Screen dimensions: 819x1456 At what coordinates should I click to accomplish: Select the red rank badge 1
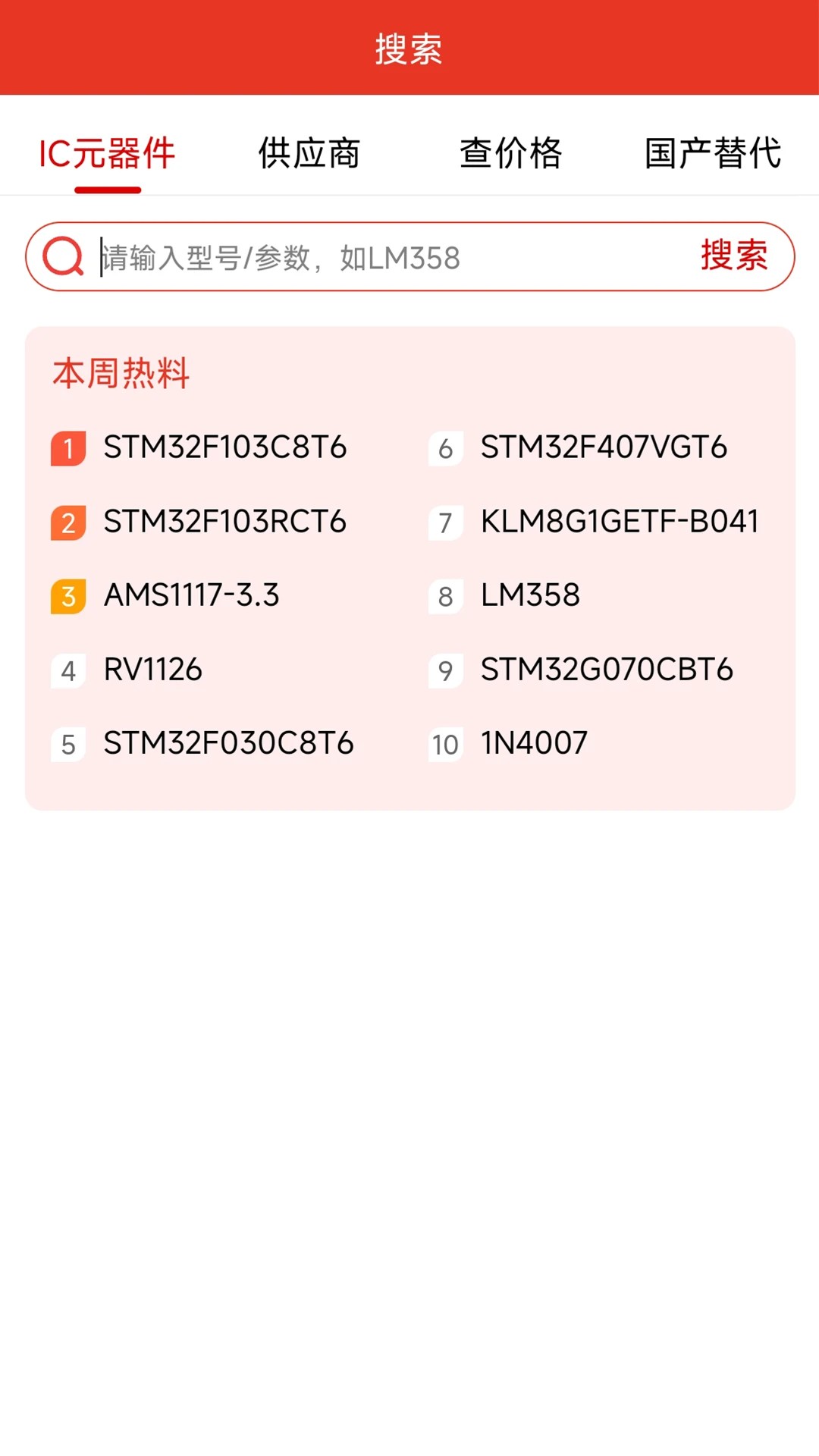click(x=67, y=448)
